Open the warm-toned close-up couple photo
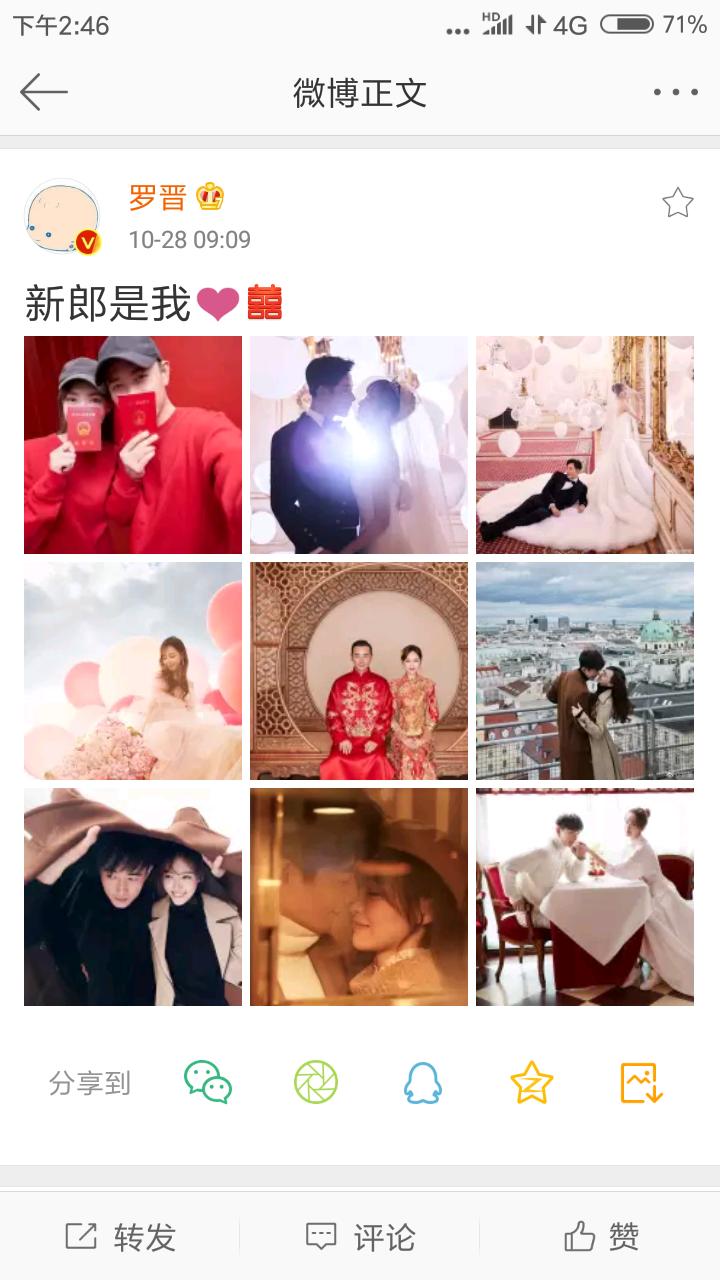 point(359,897)
